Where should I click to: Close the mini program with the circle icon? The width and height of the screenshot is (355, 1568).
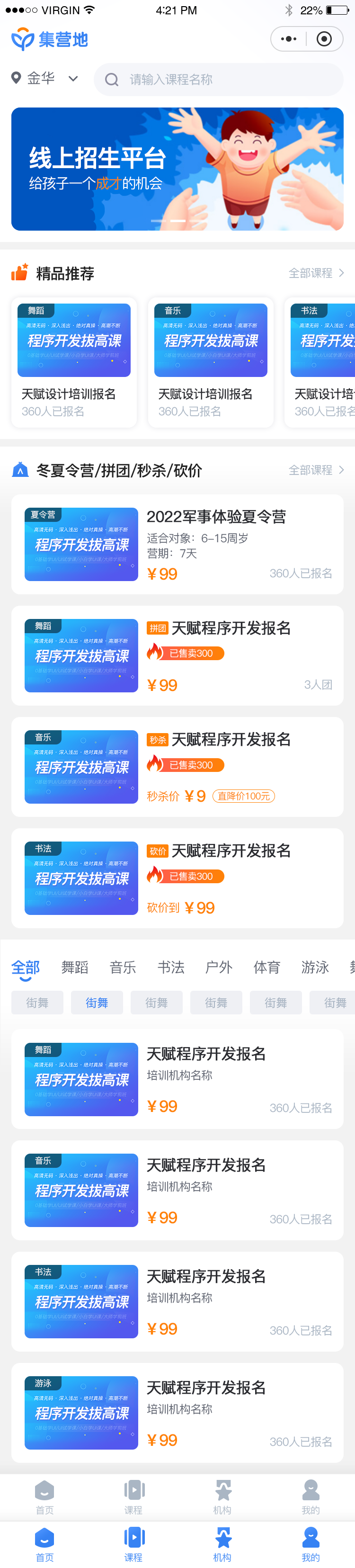point(325,40)
